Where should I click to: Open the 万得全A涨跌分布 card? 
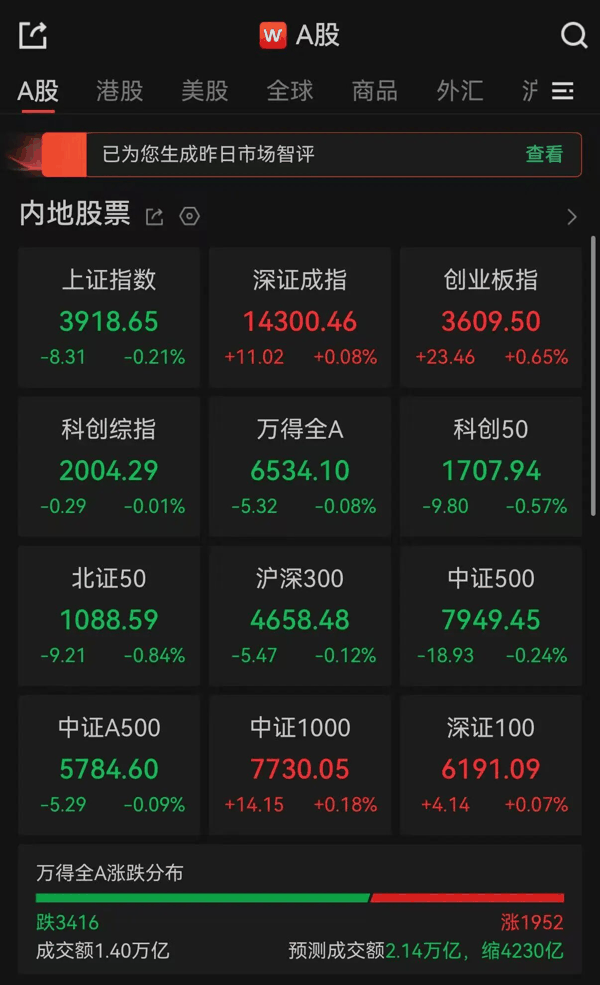point(300,910)
